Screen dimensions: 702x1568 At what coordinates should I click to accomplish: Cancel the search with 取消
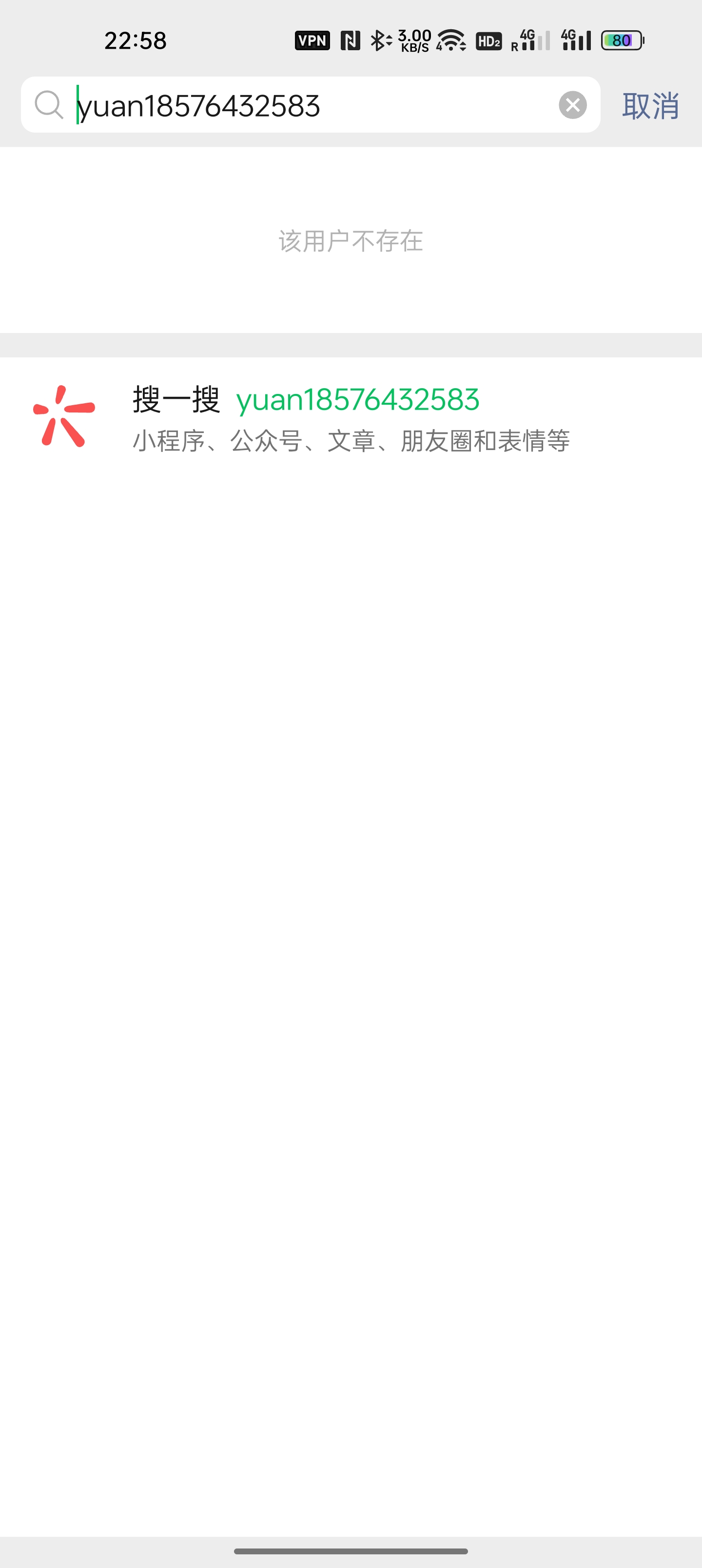click(650, 106)
